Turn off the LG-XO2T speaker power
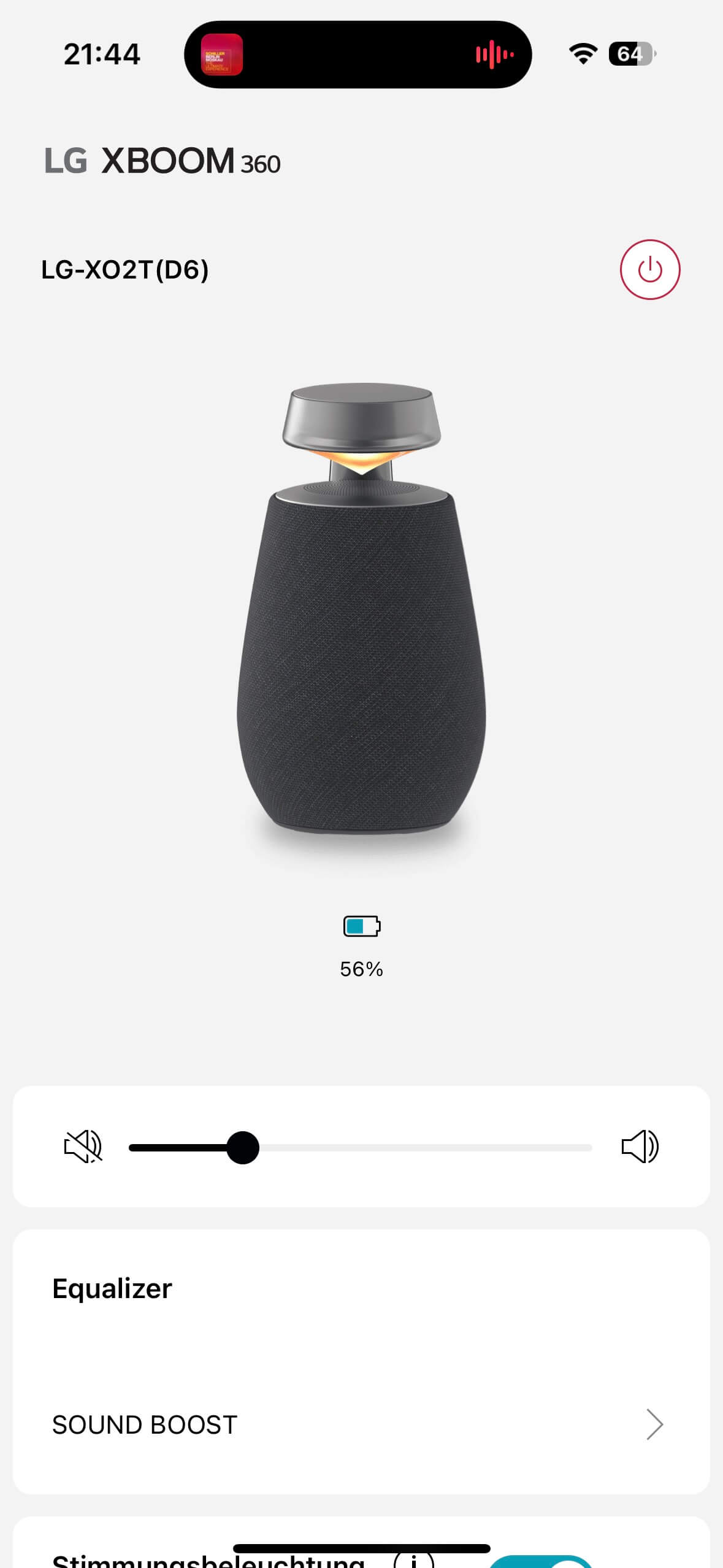This screenshot has height=1568, width=723. (649, 269)
